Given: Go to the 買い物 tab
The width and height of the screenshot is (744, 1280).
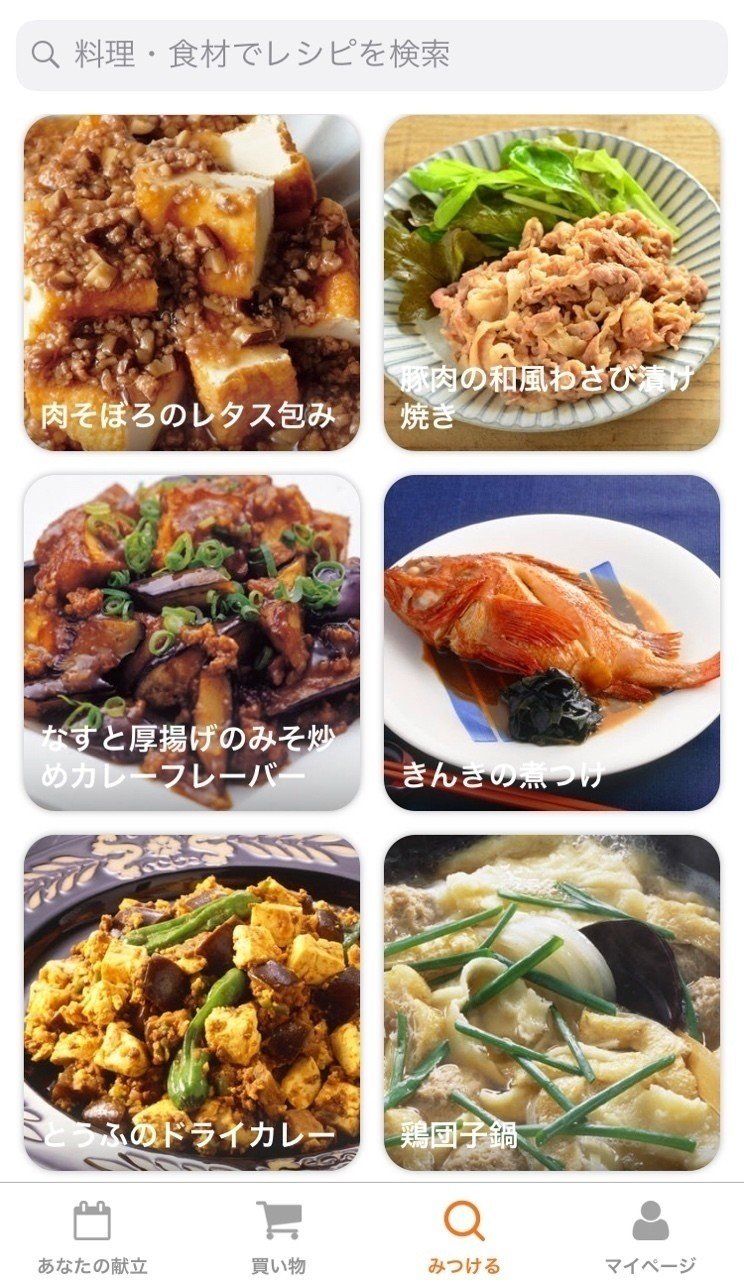Looking at the screenshot, I should (279, 1236).
